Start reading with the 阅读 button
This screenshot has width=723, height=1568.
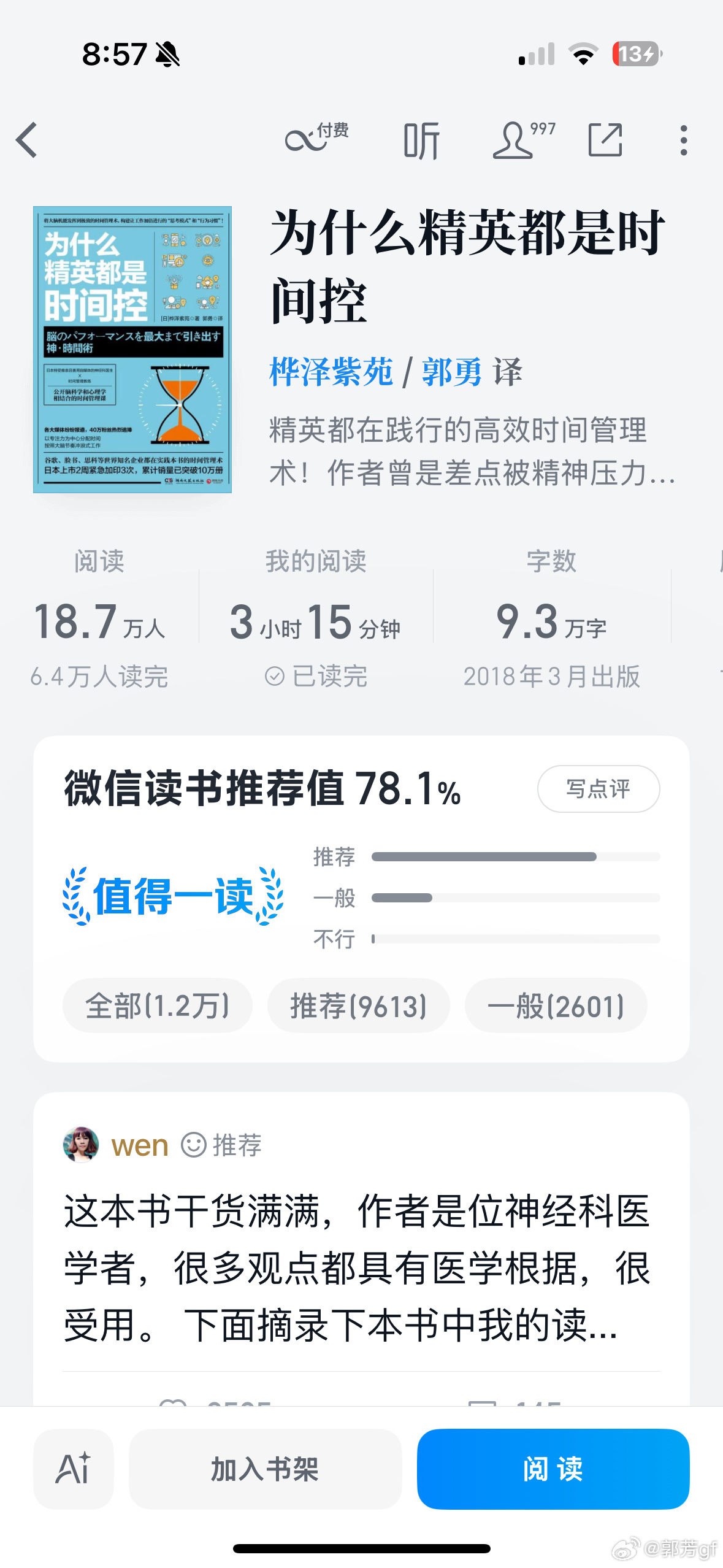(553, 1469)
